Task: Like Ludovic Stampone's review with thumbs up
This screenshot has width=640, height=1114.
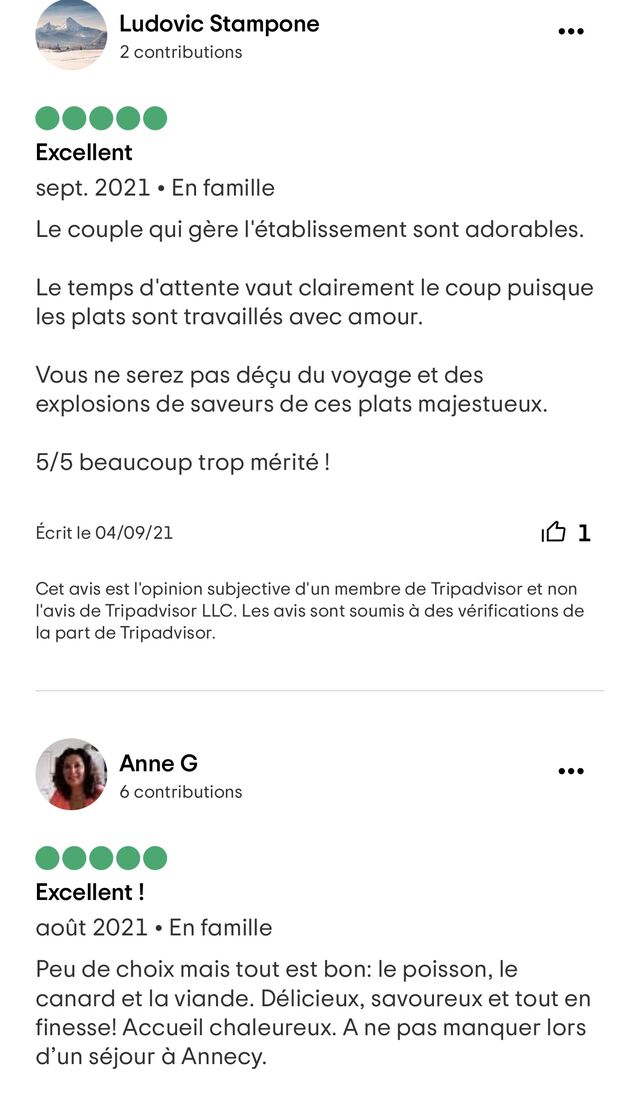Action: [554, 533]
